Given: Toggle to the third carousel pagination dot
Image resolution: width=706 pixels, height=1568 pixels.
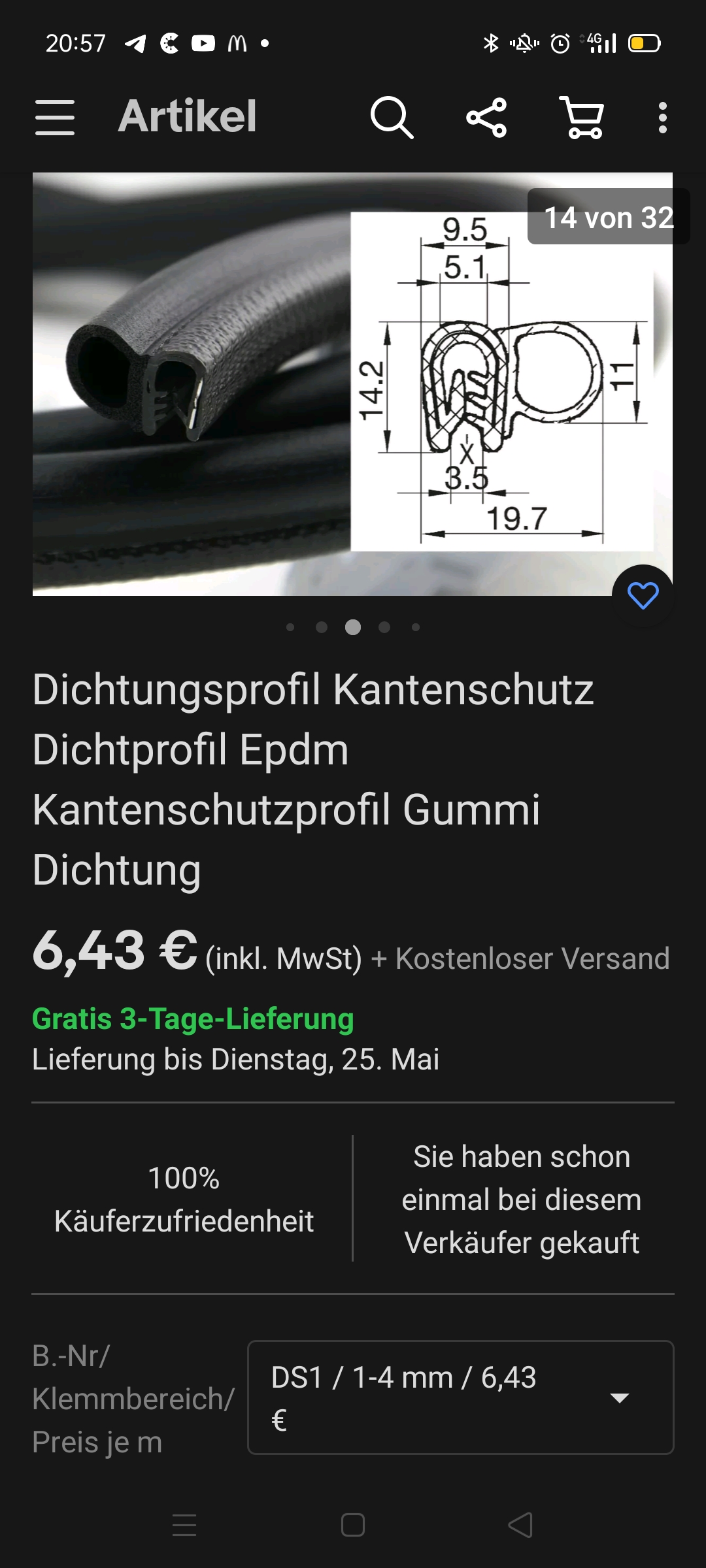Looking at the screenshot, I should coord(353,627).
